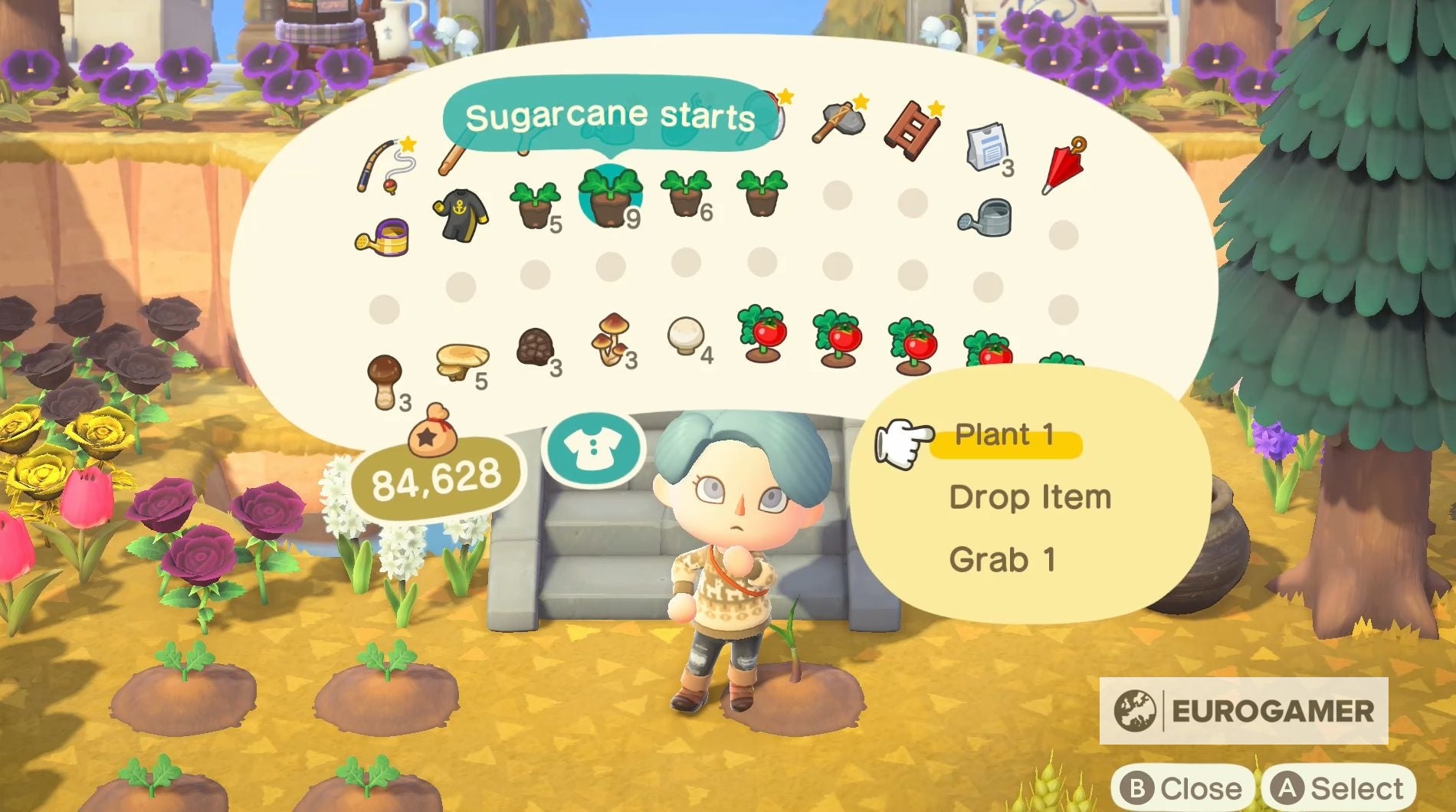
Task: Select the purple and gold watering can
Action: (383, 236)
